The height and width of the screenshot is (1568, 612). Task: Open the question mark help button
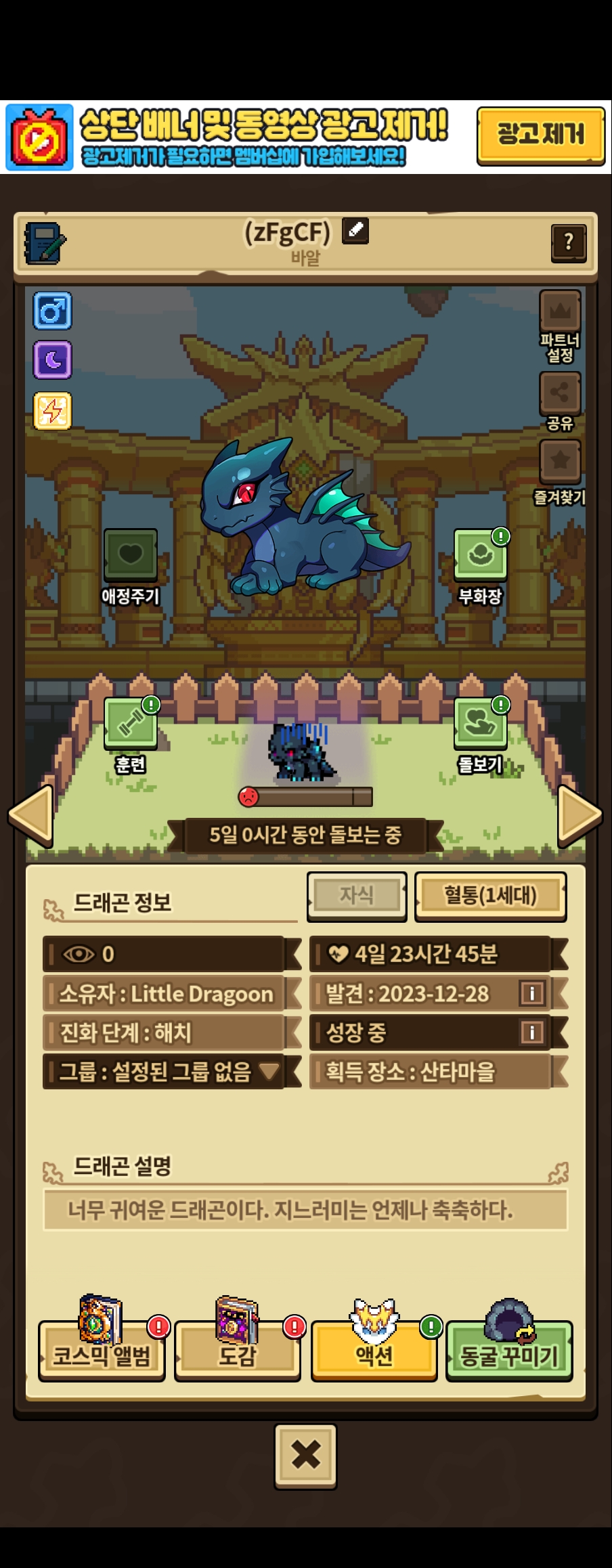tap(569, 242)
